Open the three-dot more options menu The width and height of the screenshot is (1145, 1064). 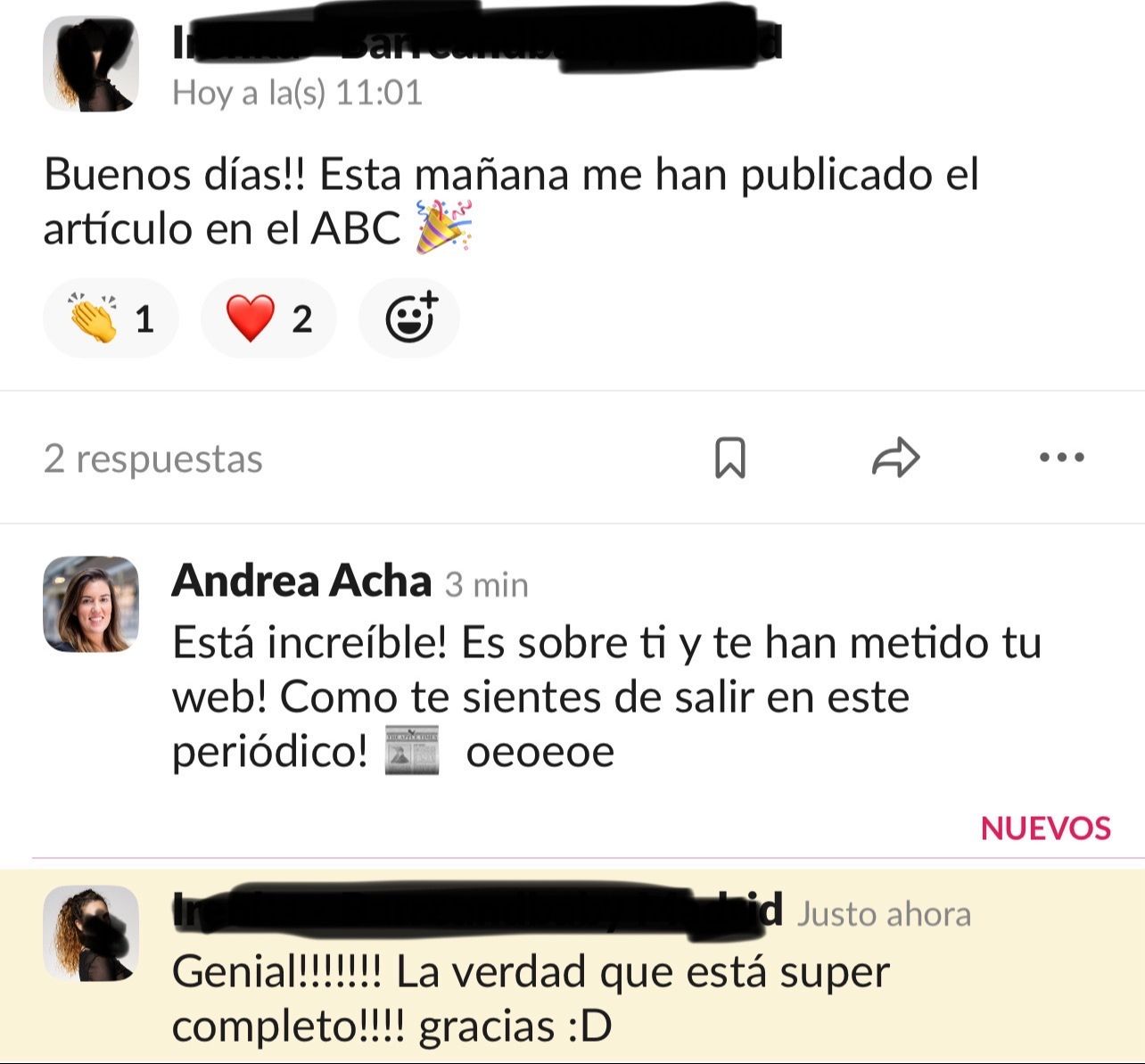click(1061, 458)
